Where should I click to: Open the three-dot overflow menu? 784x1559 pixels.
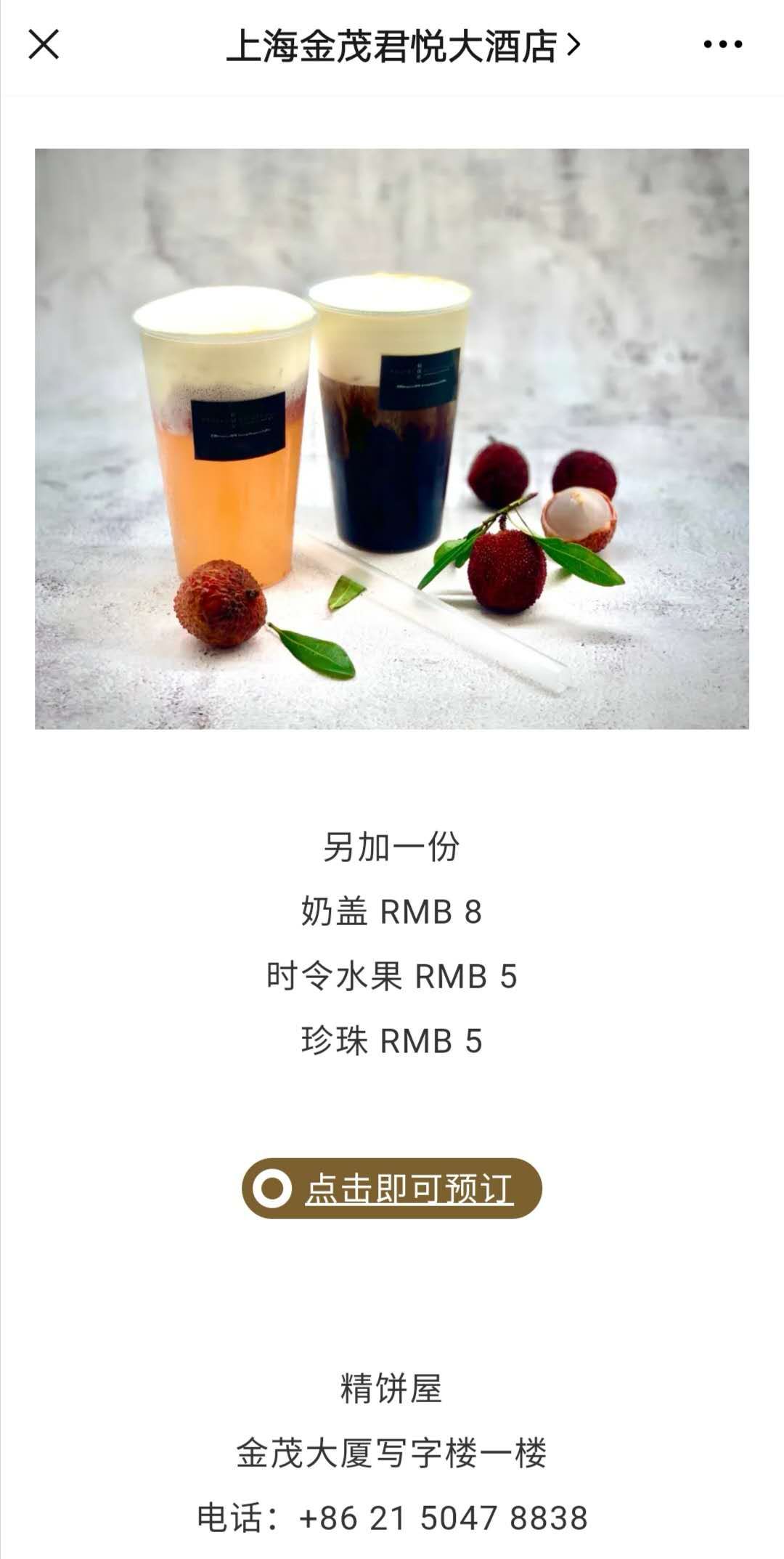coord(722,45)
